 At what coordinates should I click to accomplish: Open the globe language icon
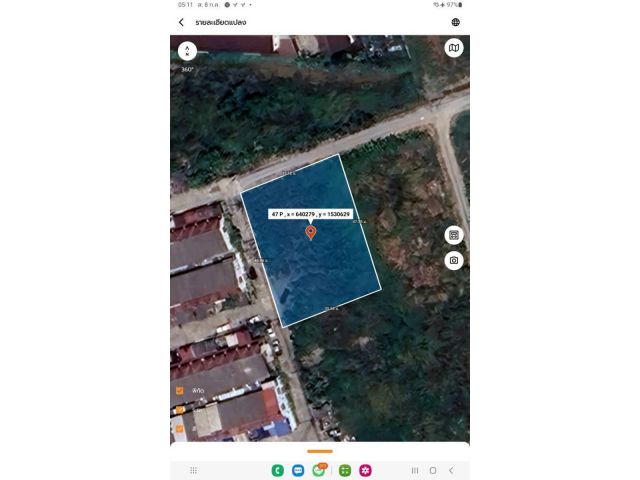(456, 22)
